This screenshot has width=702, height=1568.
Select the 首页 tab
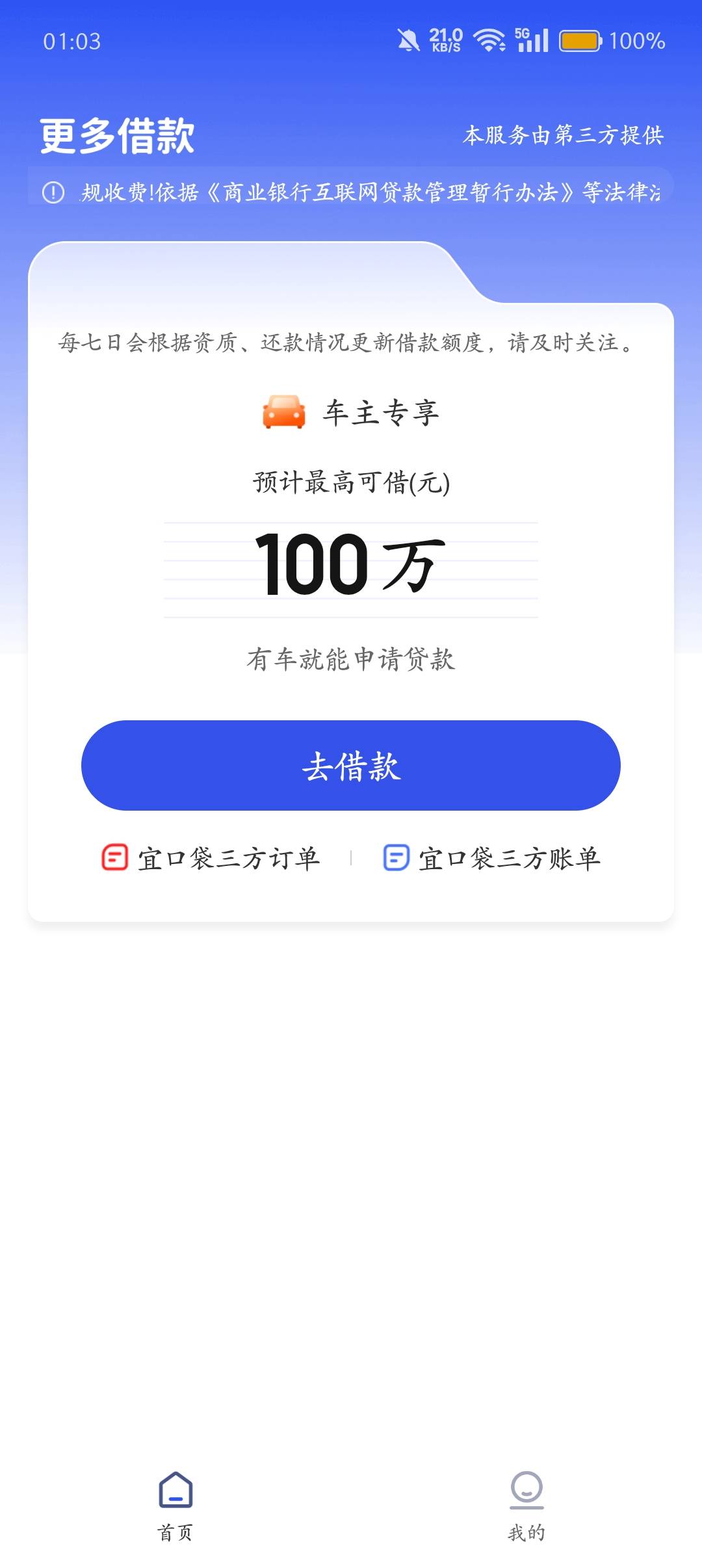[x=175, y=1507]
